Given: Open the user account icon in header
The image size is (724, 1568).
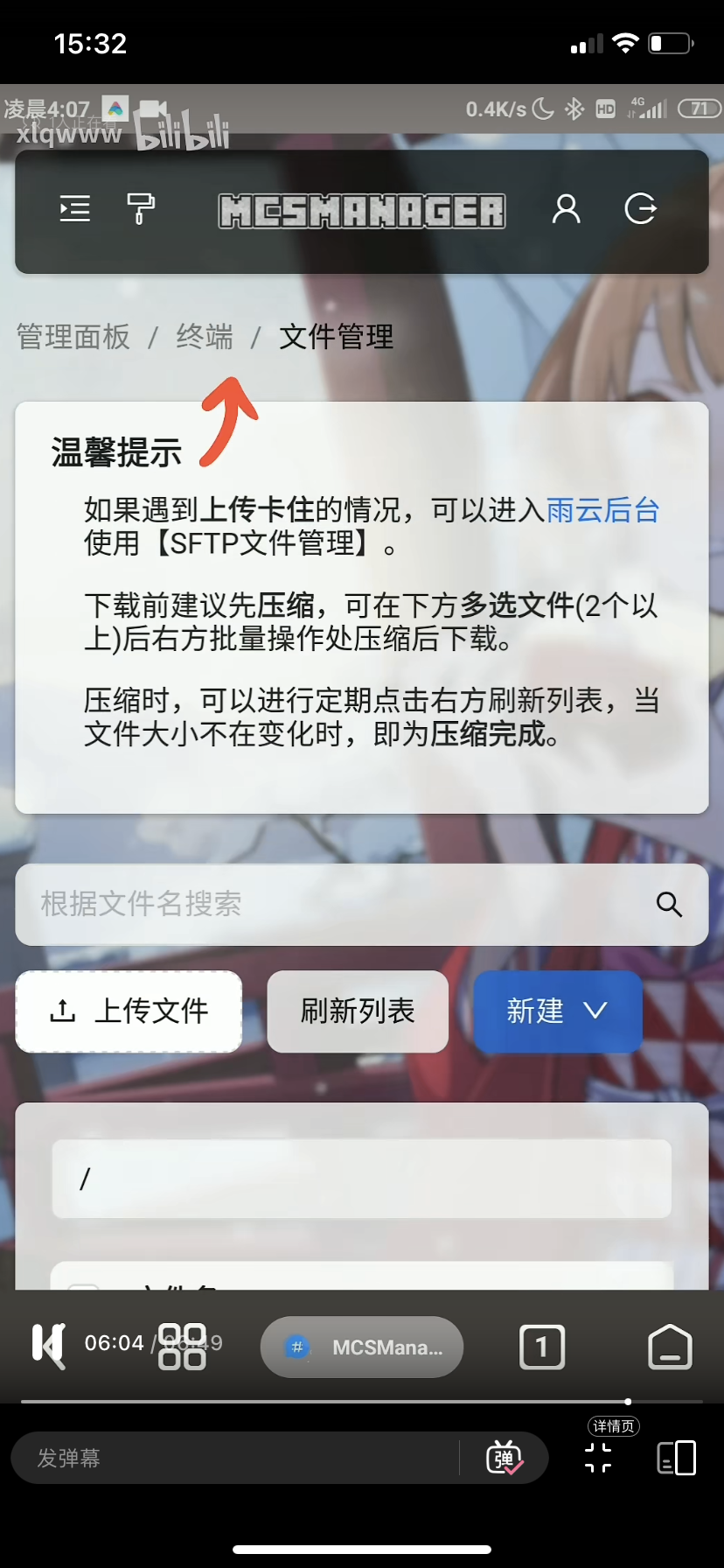Looking at the screenshot, I should click(x=566, y=209).
